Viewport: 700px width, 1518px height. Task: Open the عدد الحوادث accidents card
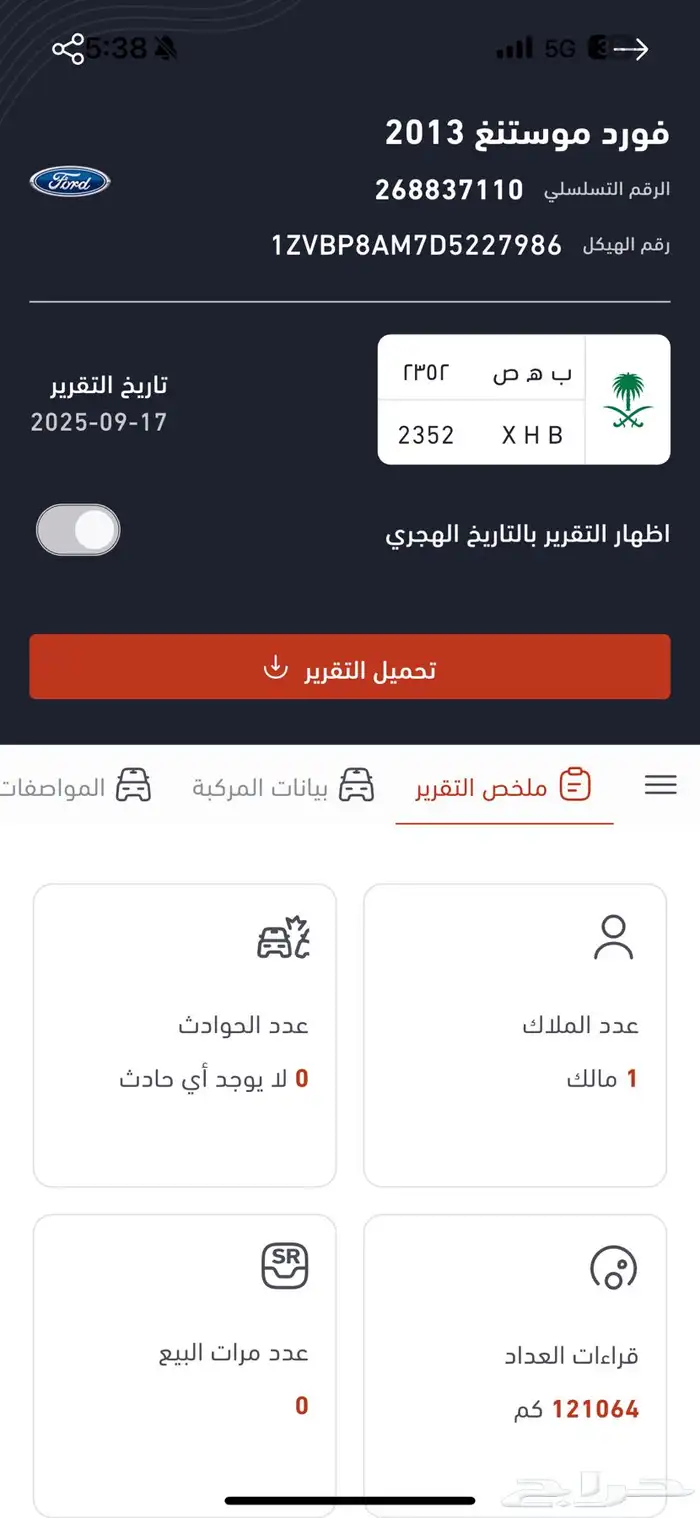(185, 1035)
